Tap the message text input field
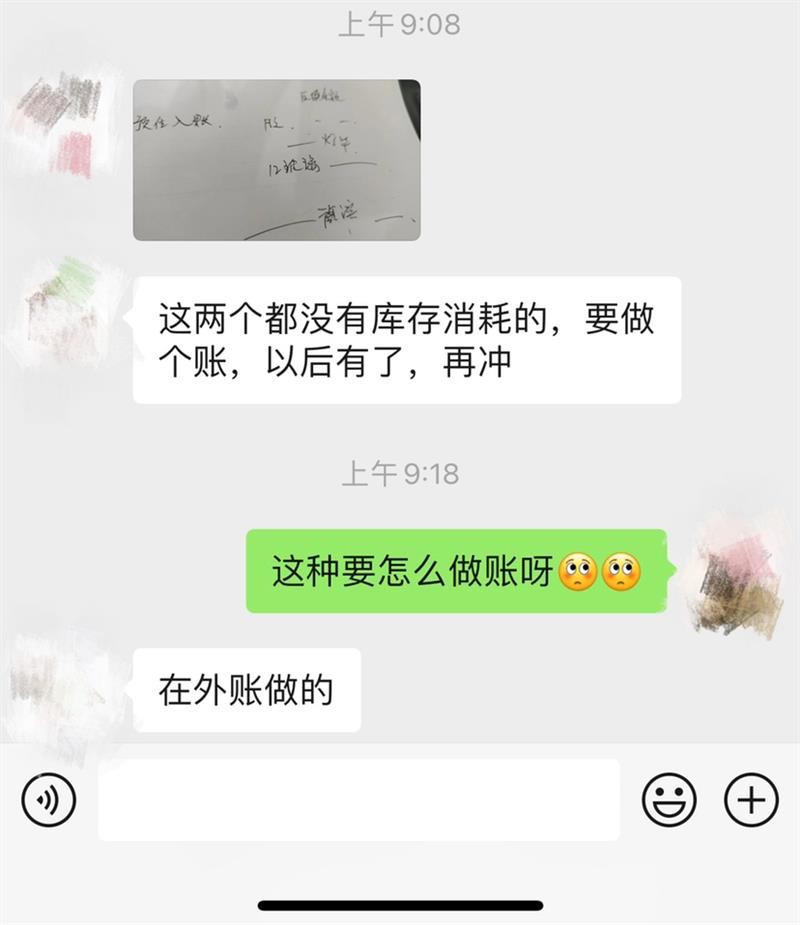The width and height of the screenshot is (800, 925). click(358, 800)
